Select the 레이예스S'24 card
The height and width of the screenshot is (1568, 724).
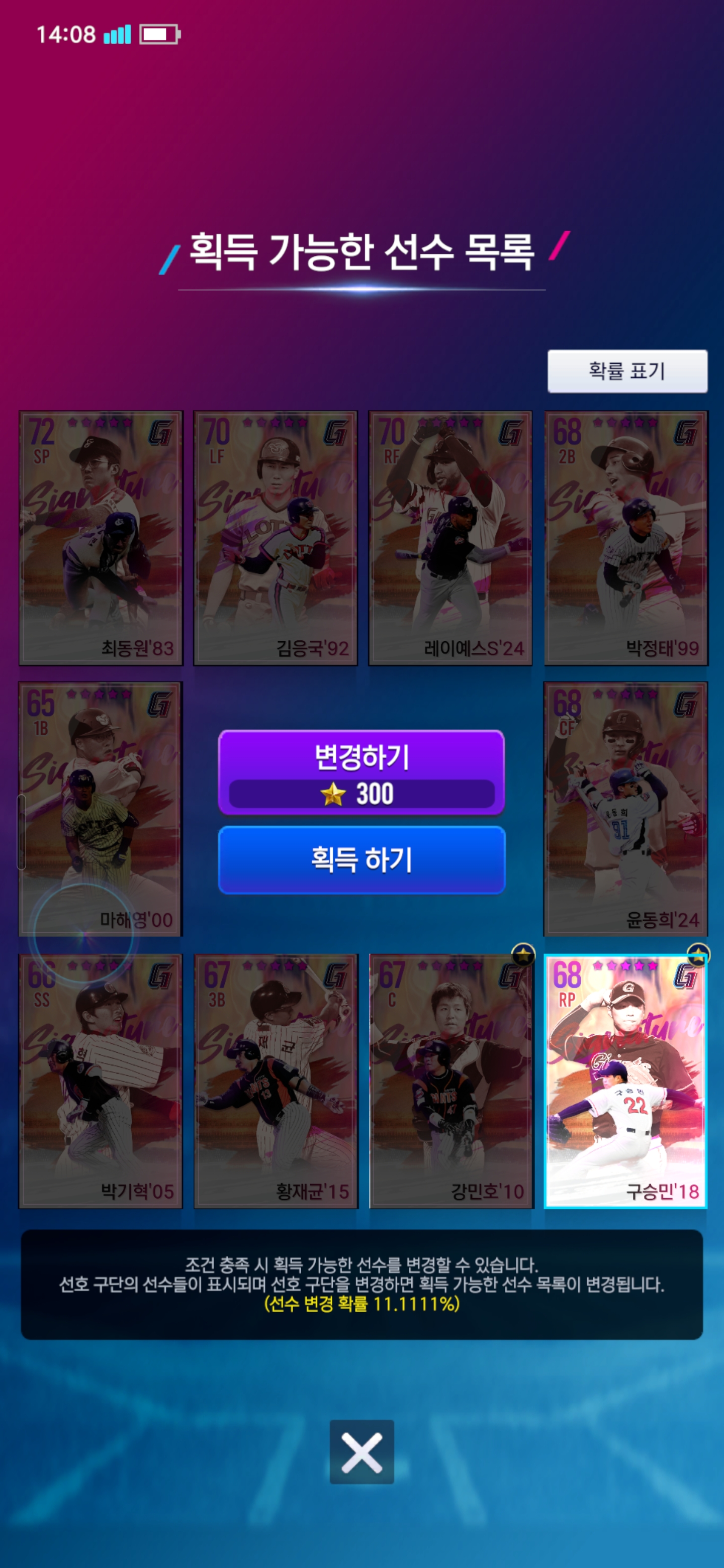[450, 537]
